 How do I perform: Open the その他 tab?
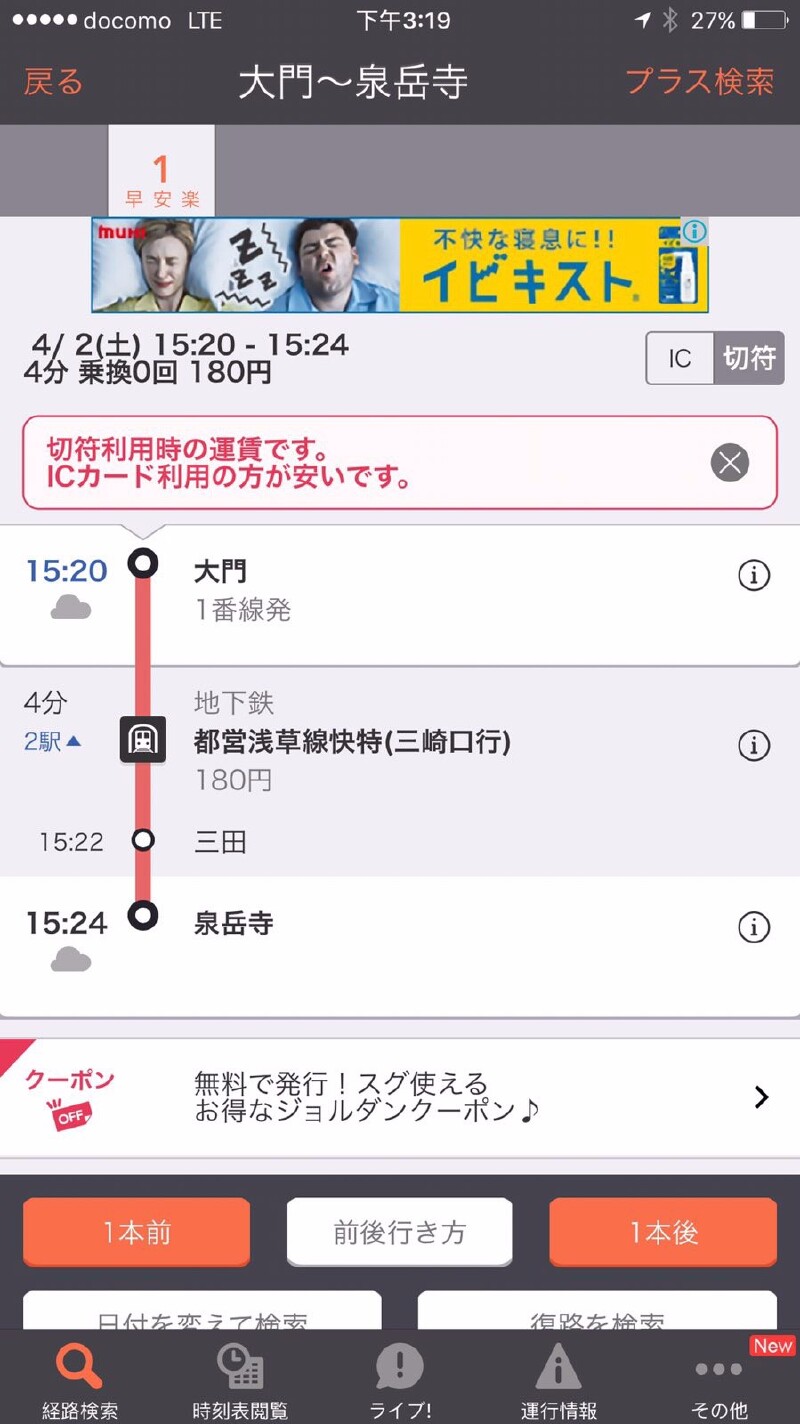[x=719, y=1380]
